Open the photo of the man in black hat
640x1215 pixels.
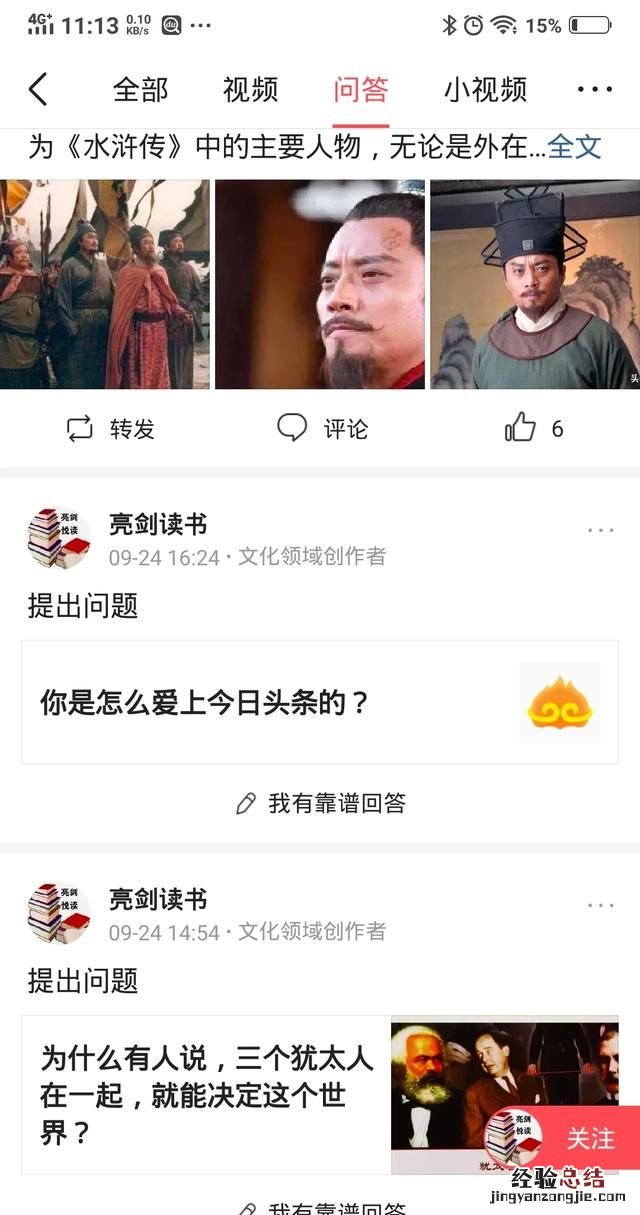pos(535,284)
